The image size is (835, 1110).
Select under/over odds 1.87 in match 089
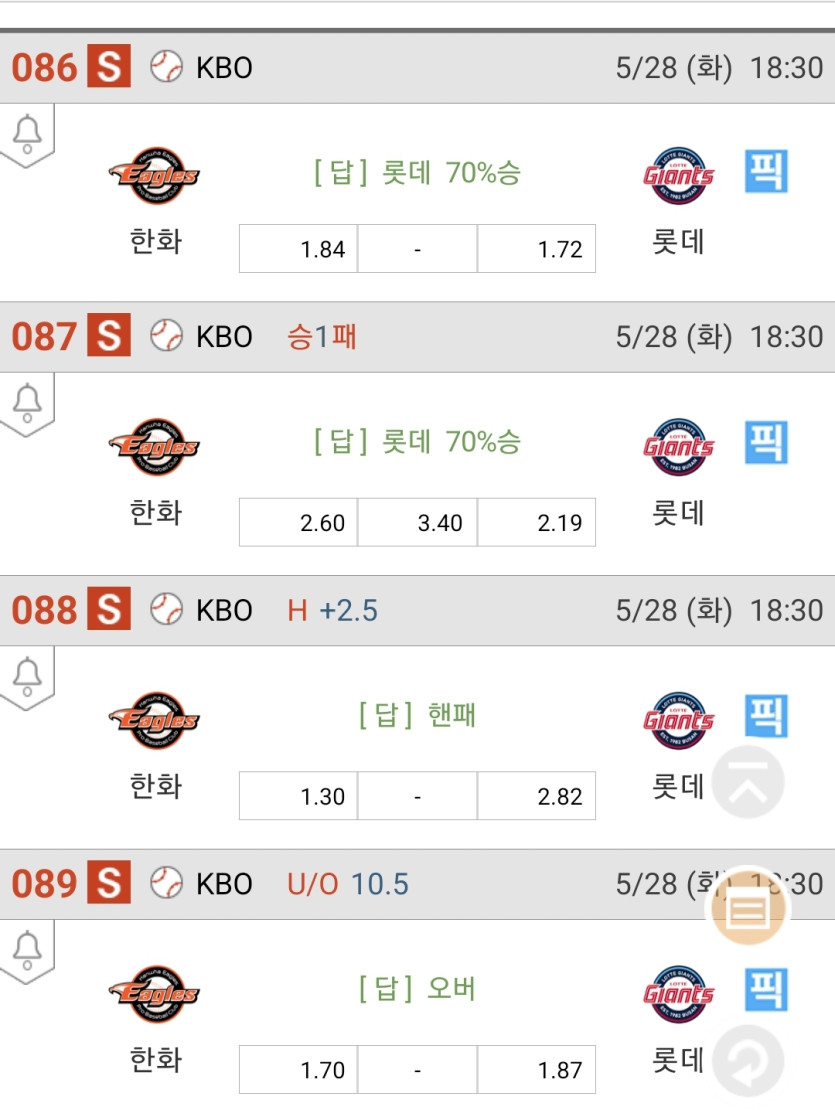tap(536, 1069)
